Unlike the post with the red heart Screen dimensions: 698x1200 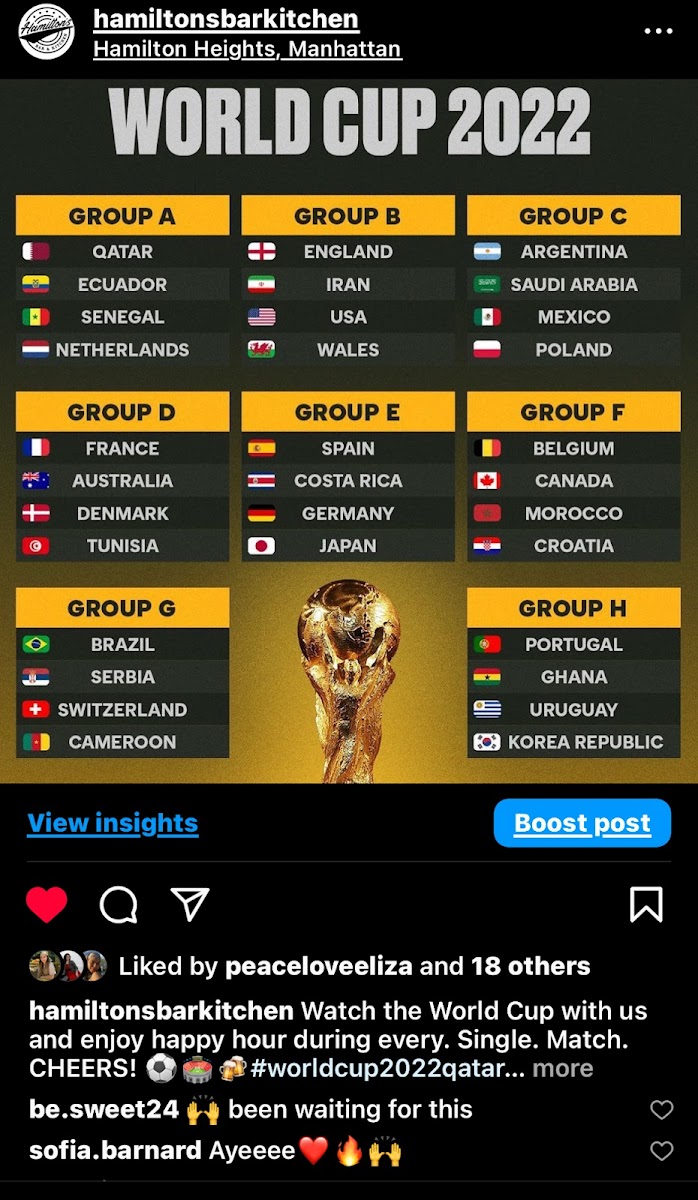(x=46, y=904)
